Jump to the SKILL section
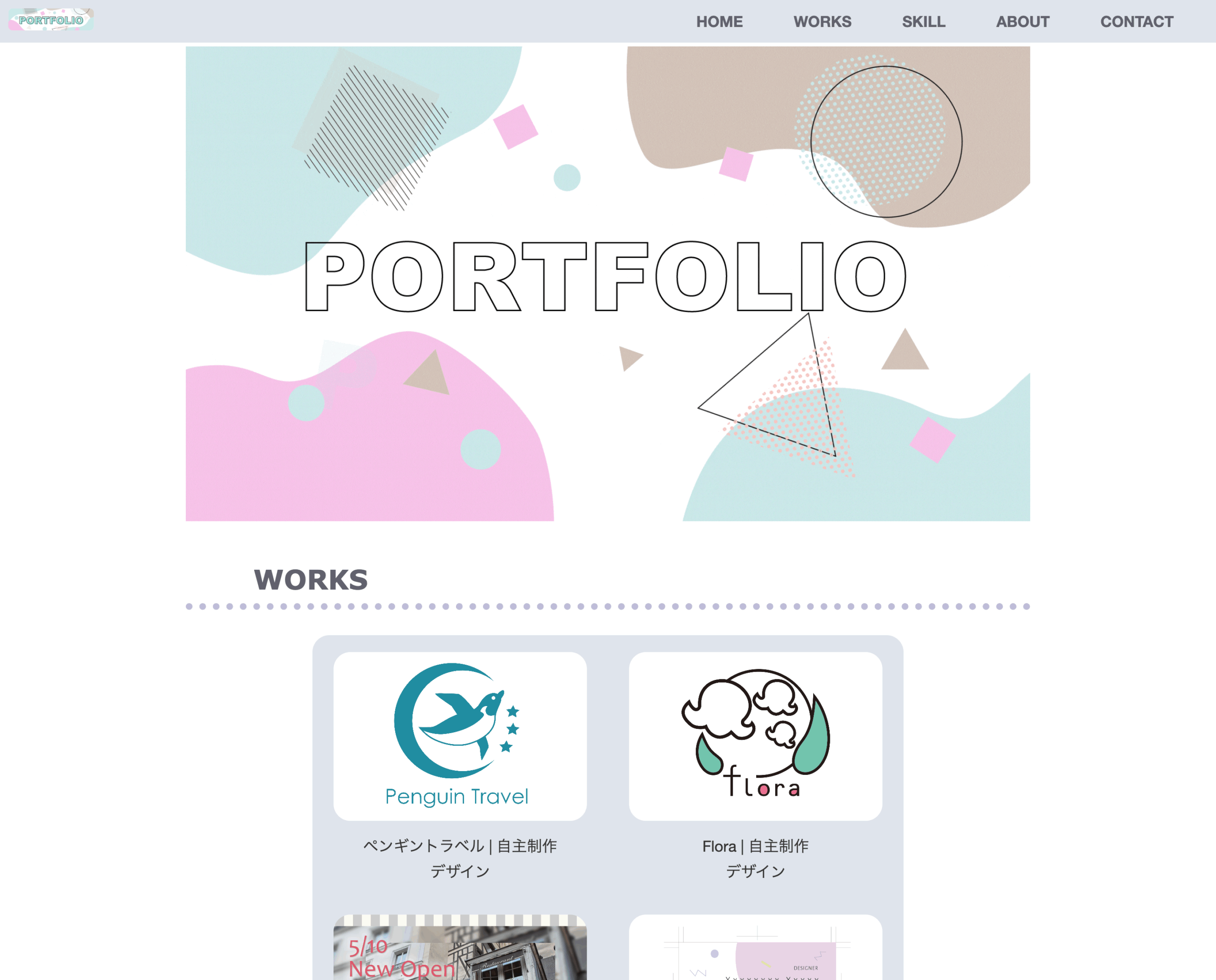 click(x=923, y=21)
